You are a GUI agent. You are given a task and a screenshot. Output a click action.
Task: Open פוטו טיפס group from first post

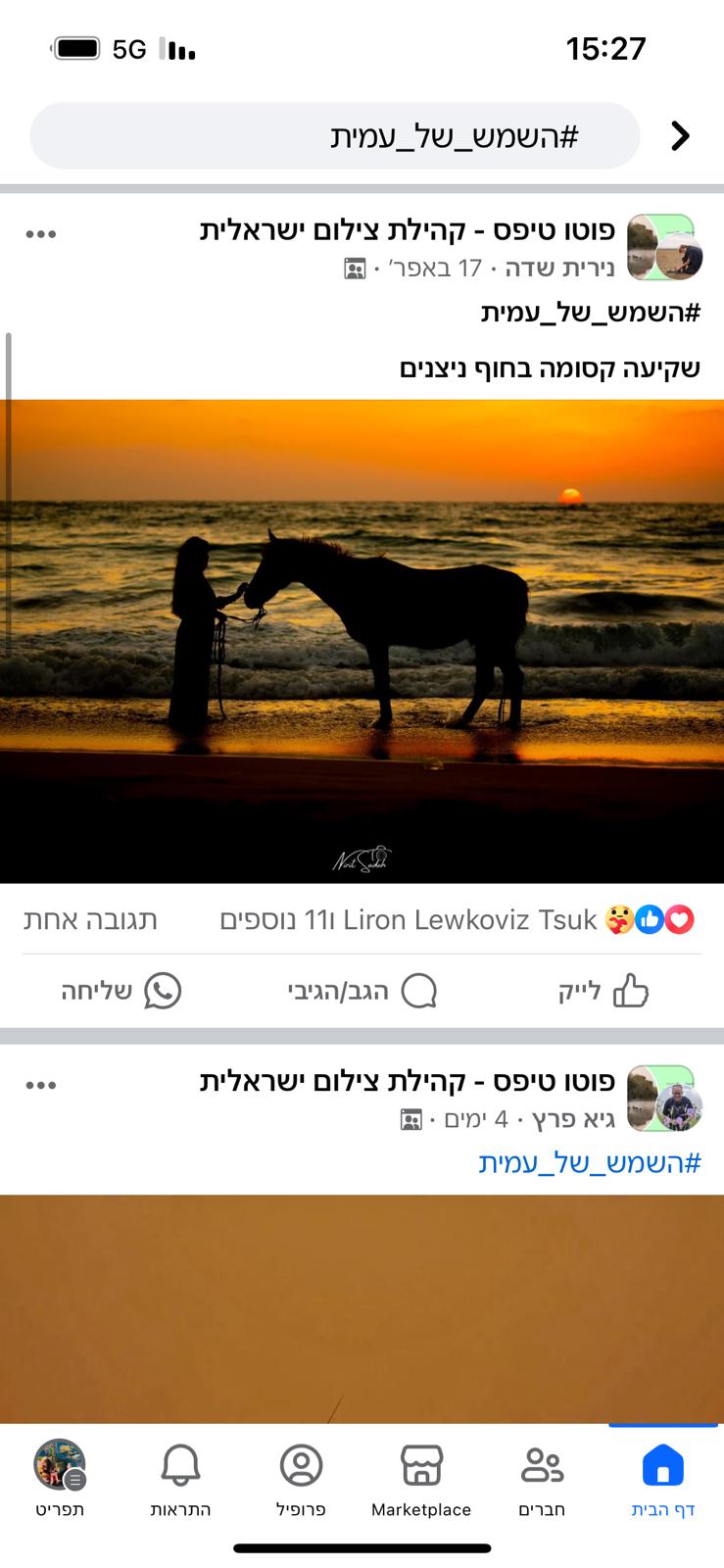[x=408, y=230]
